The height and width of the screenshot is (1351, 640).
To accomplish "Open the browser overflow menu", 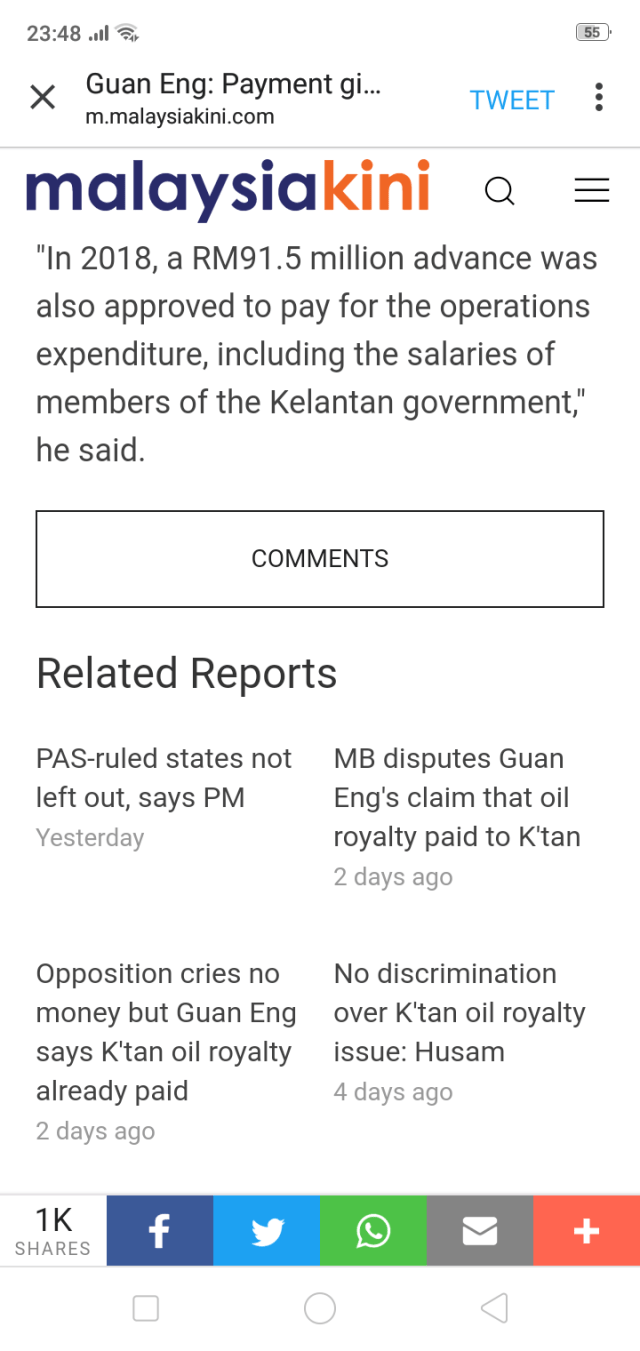I will coord(598,98).
